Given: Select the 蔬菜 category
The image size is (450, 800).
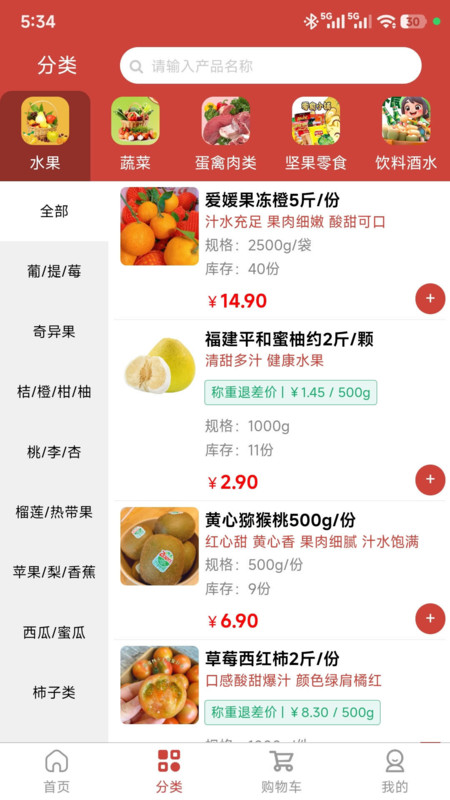Looking at the screenshot, I should point(135,135).
